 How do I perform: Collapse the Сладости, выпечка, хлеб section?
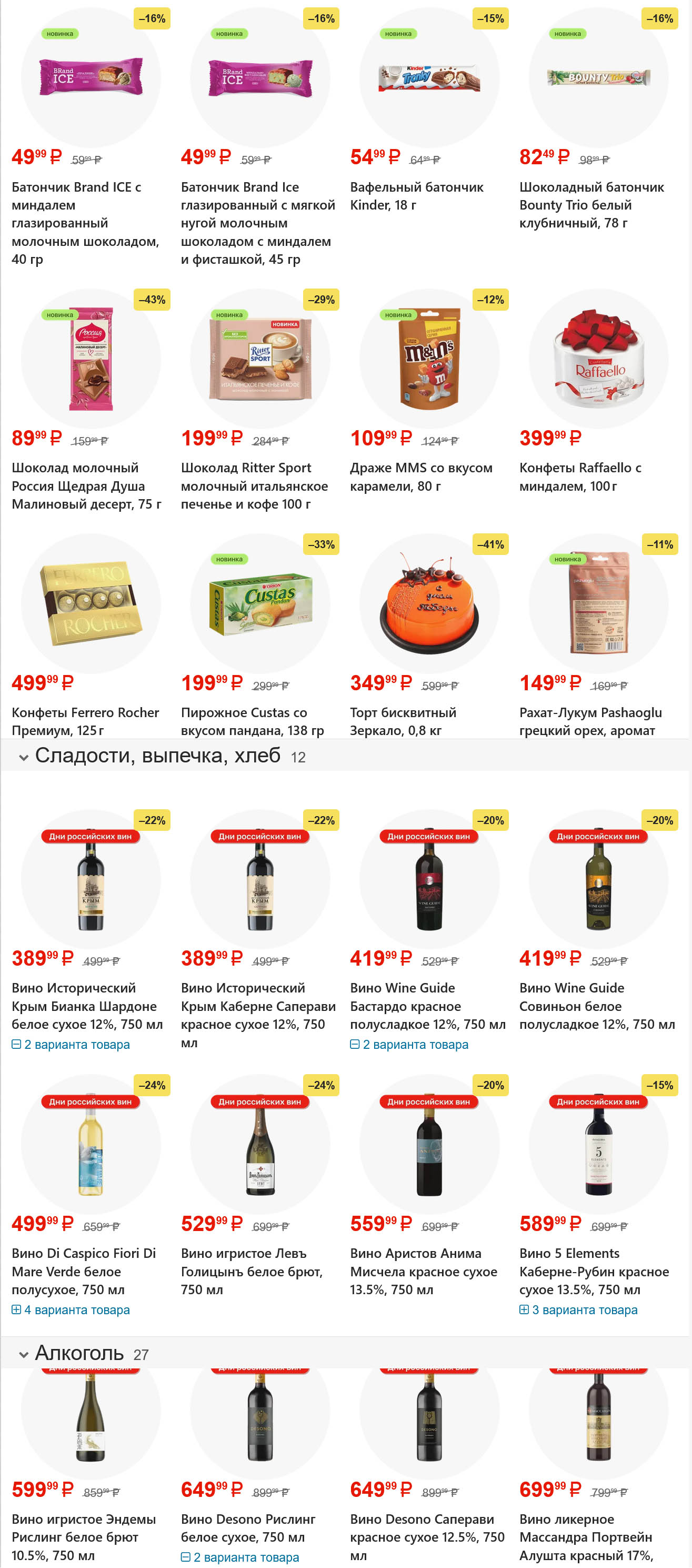[24, 757]
